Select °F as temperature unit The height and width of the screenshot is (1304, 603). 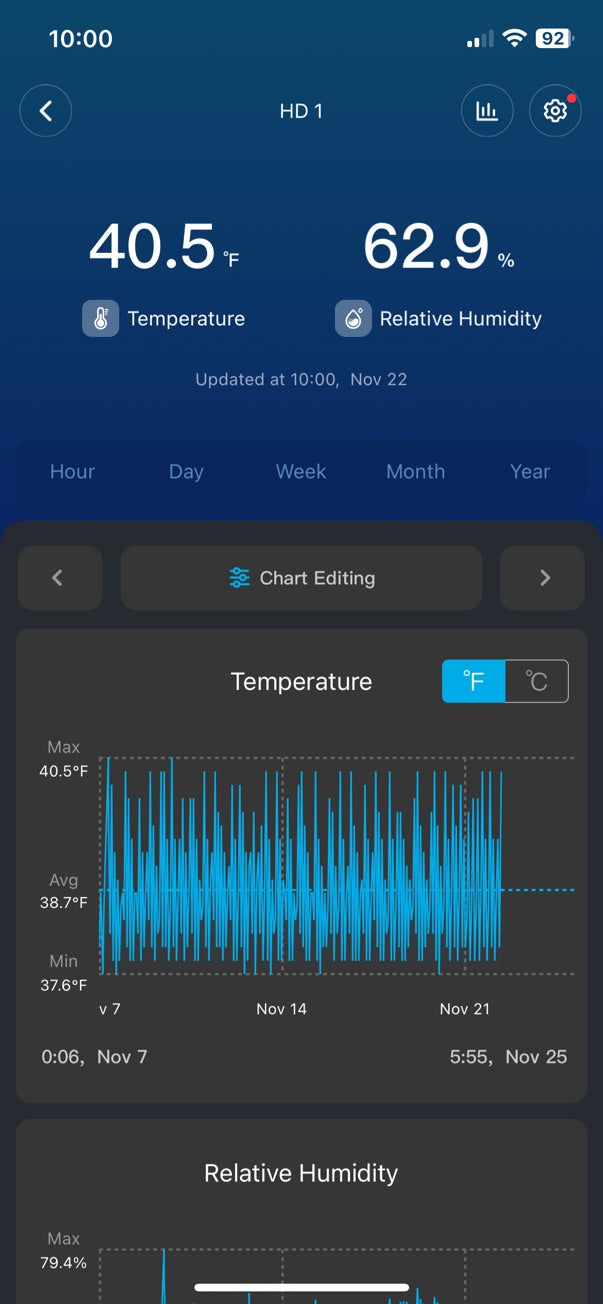[474, 682]
